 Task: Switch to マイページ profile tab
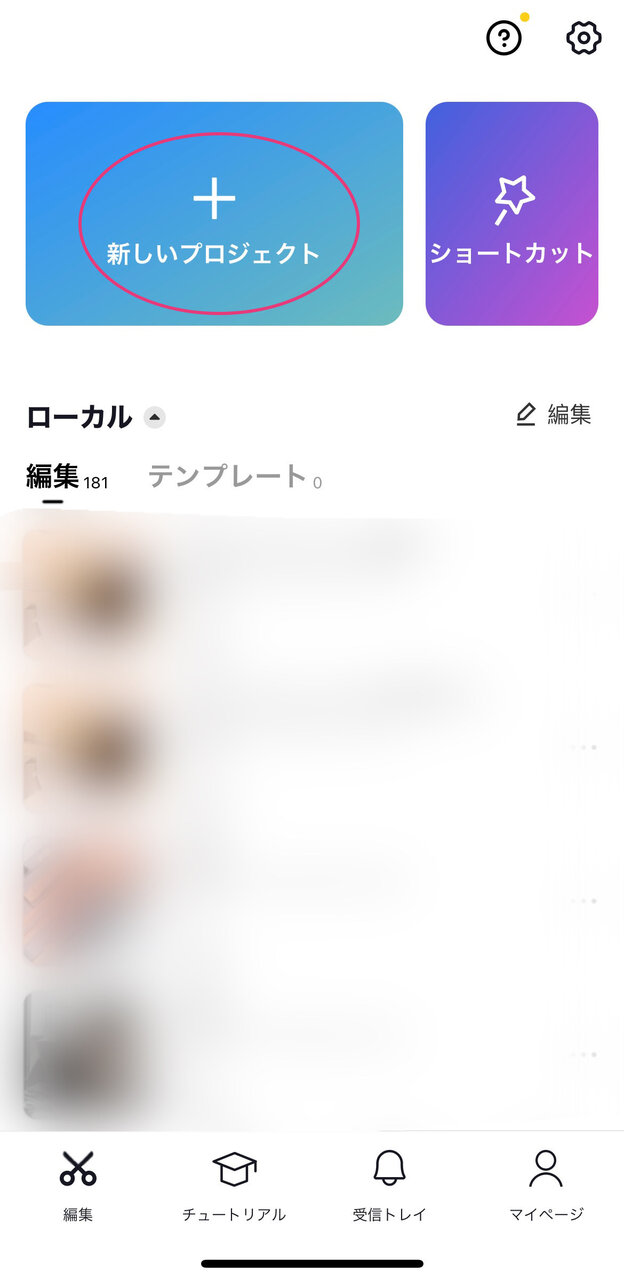(546, 1186)
